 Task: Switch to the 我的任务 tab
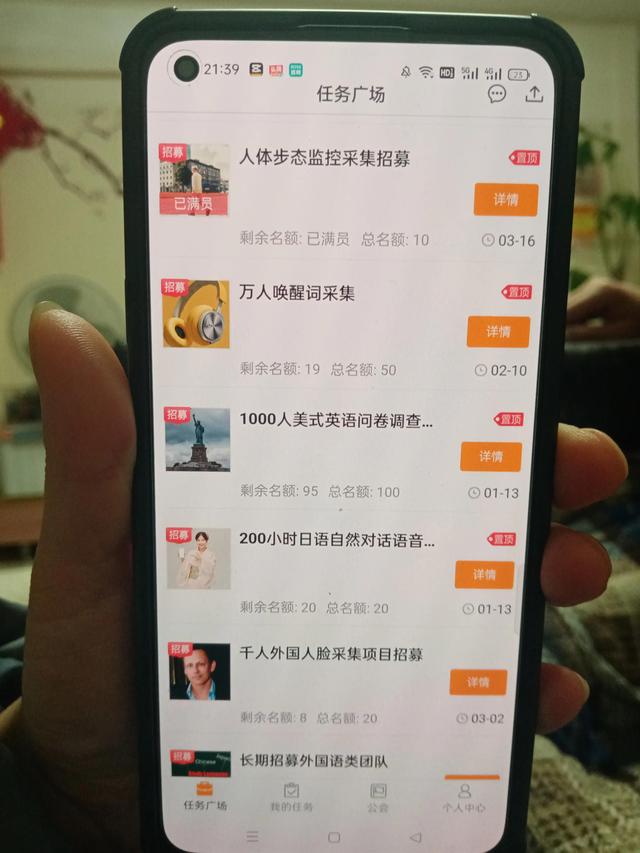[x=291, y=797]
